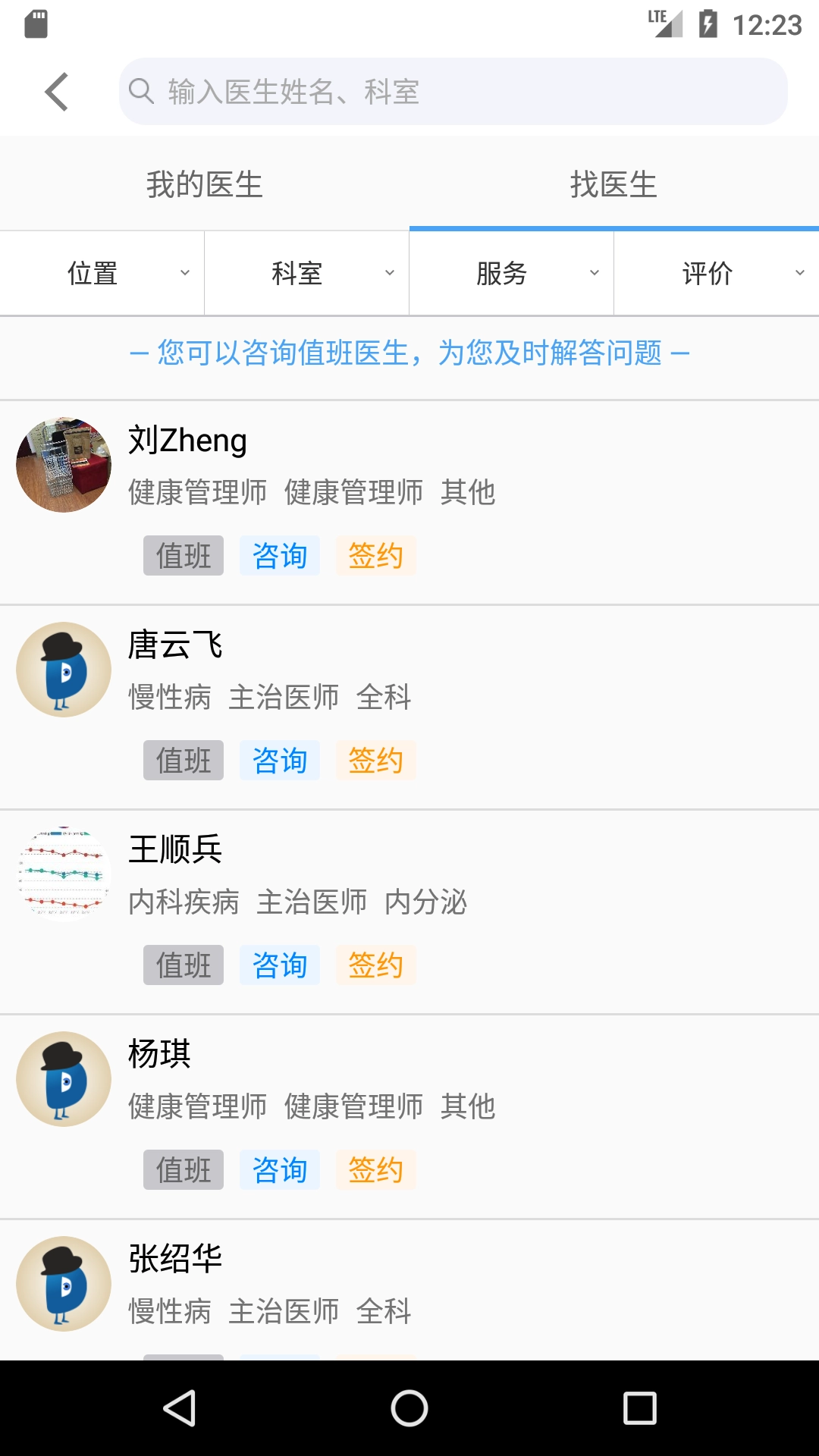Switch to the 我的医生 tab

[205, 184]
